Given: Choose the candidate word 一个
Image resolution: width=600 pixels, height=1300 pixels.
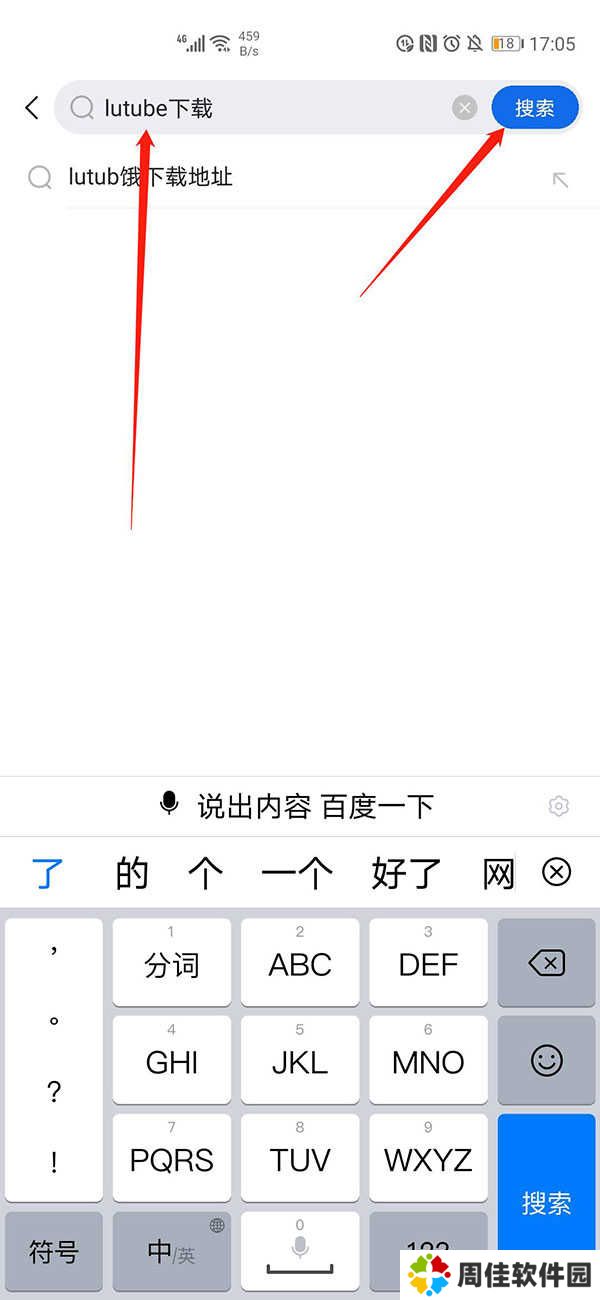Looking at the screenshot, I should (297, 873).
